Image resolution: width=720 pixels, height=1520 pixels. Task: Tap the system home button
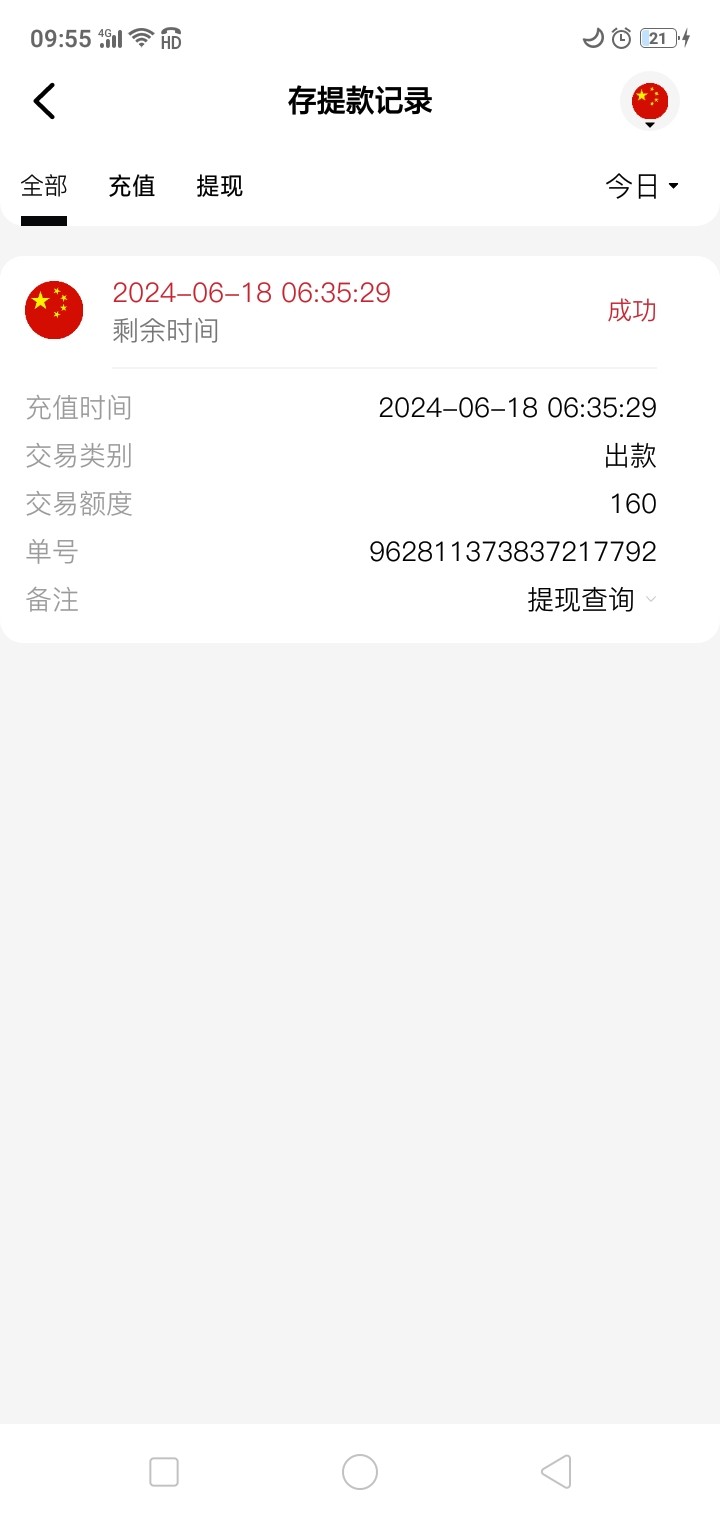tap(360, 1472)
